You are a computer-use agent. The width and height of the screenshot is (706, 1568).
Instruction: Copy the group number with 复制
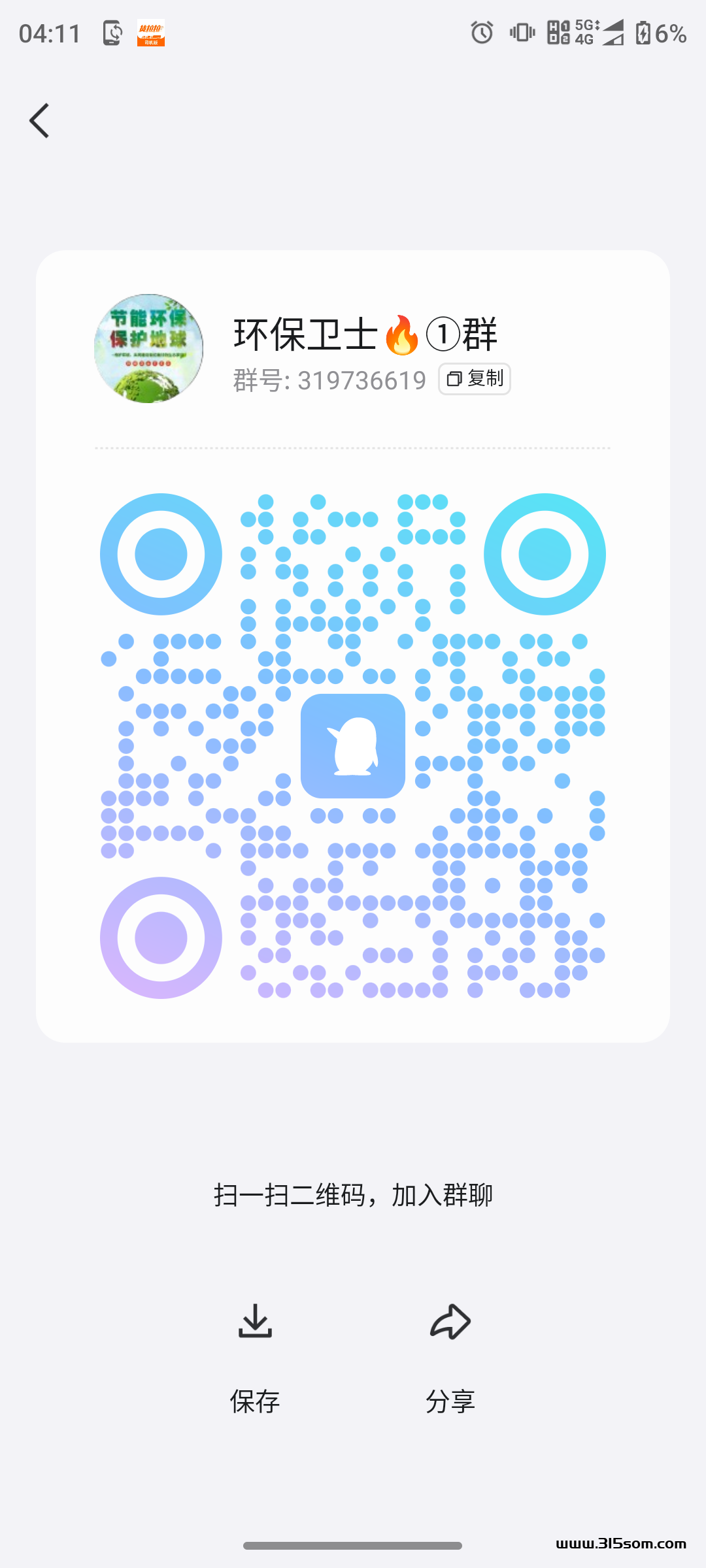pyautogui.click(x=475, y=379)
